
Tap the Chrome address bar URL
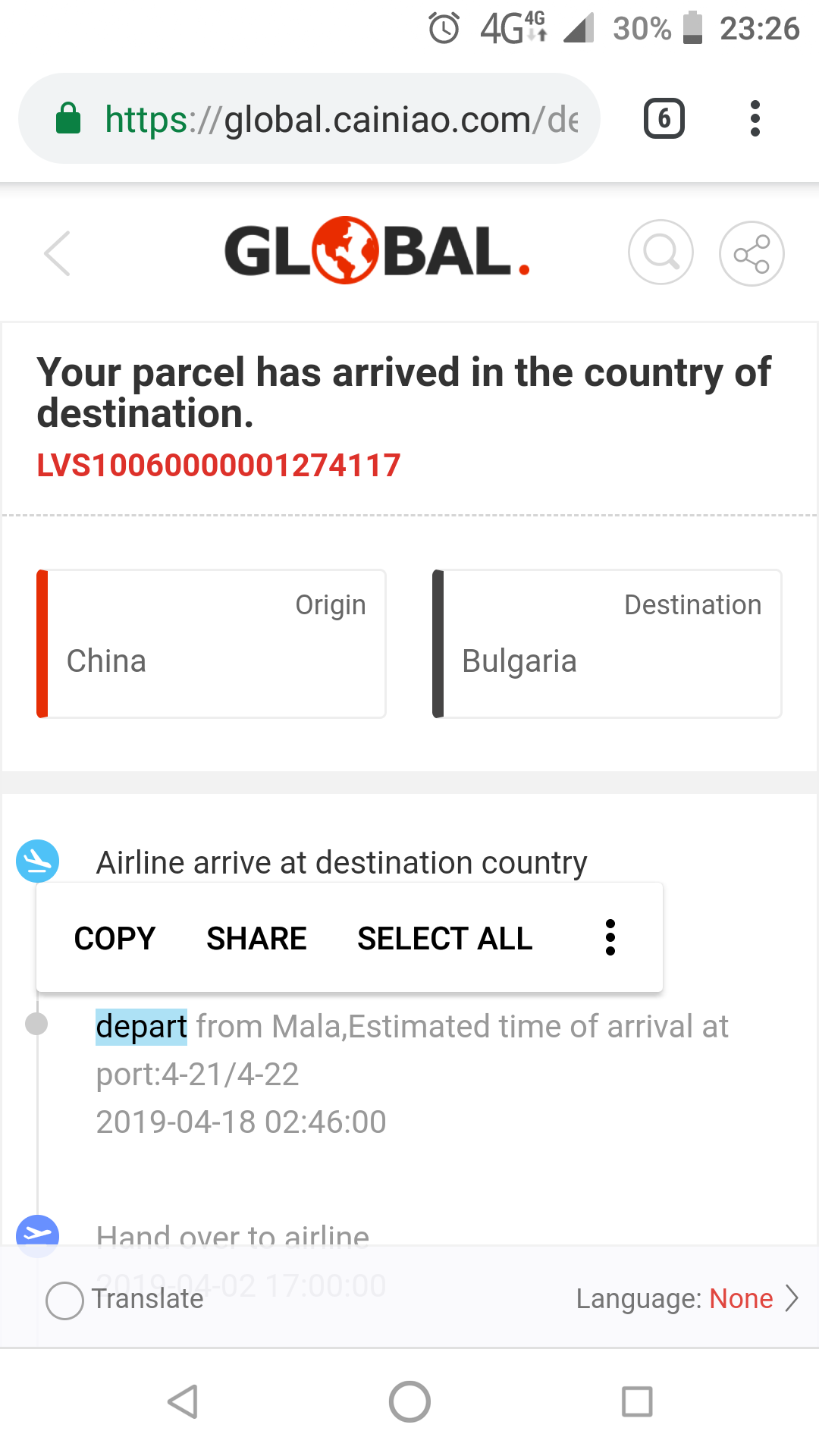pos(341,119)
